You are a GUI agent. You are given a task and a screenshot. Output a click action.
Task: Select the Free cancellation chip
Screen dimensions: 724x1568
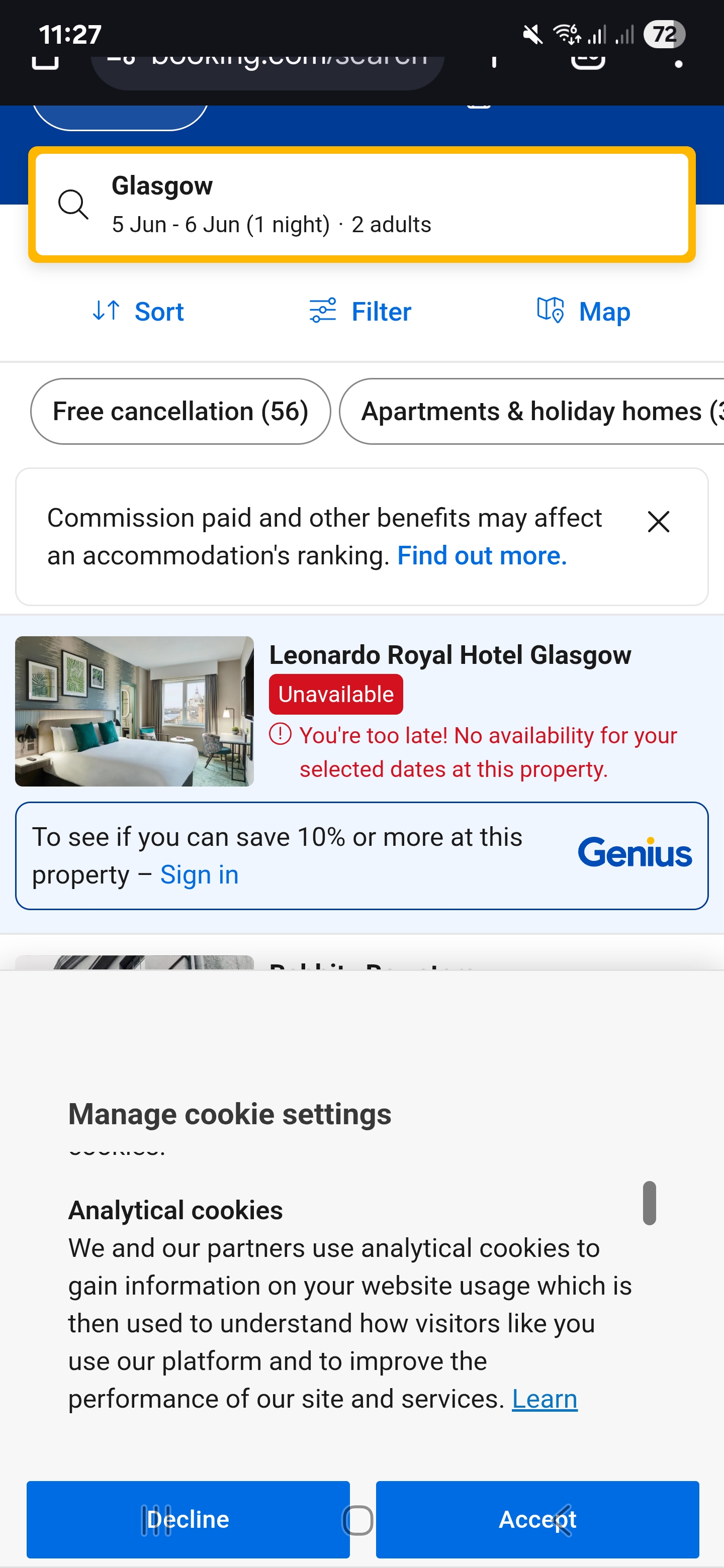(x=180, y=412)
